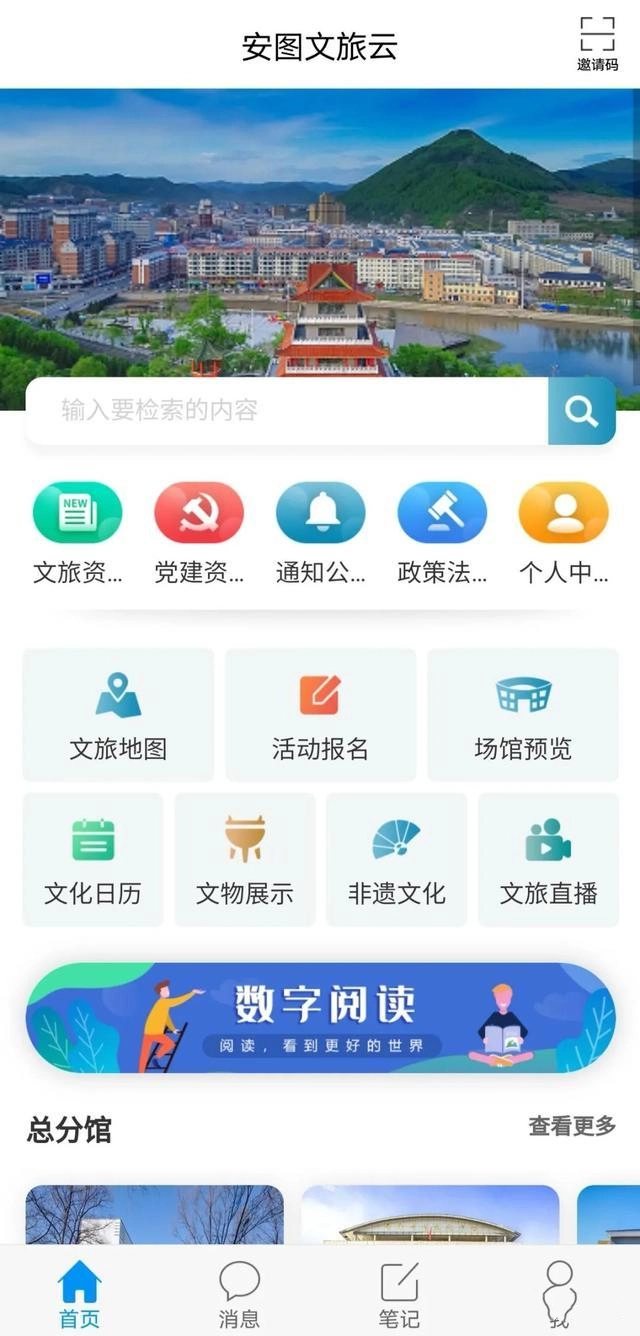
Task: Open the 通知公告 bell category
Action: point(320,532)
